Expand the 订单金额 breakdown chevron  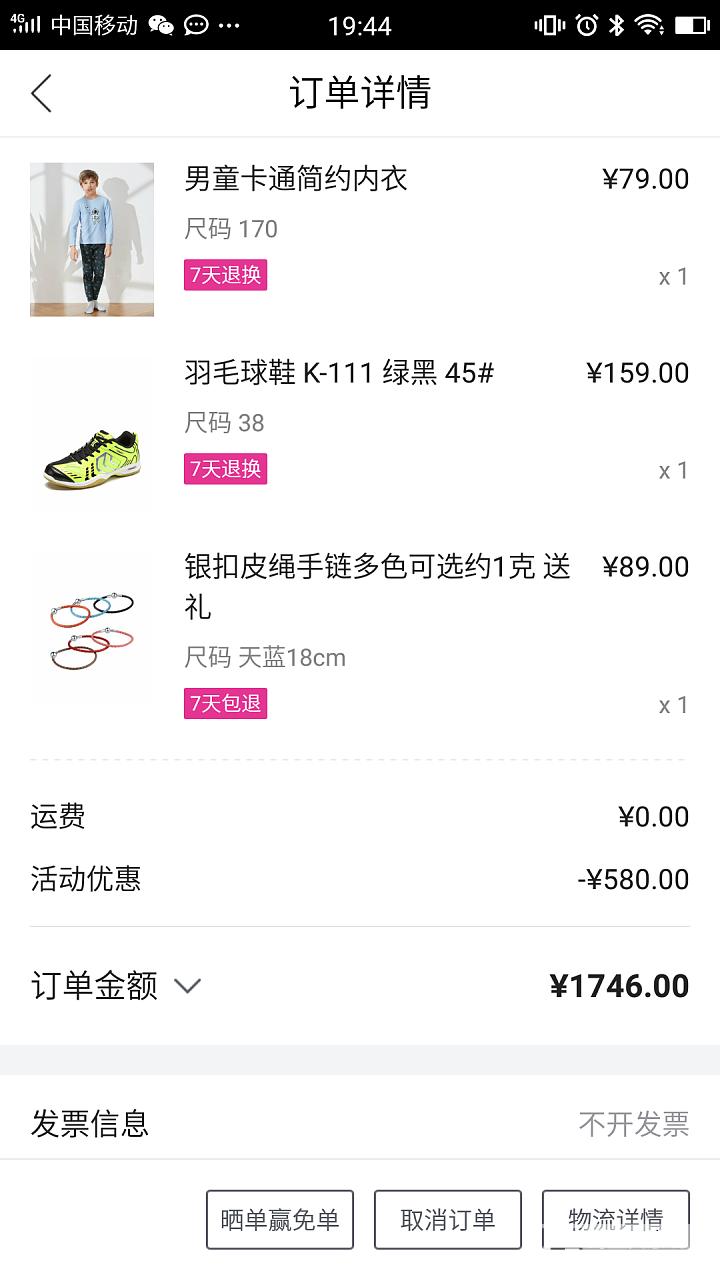pyautogui.click(x=187, y=987)
